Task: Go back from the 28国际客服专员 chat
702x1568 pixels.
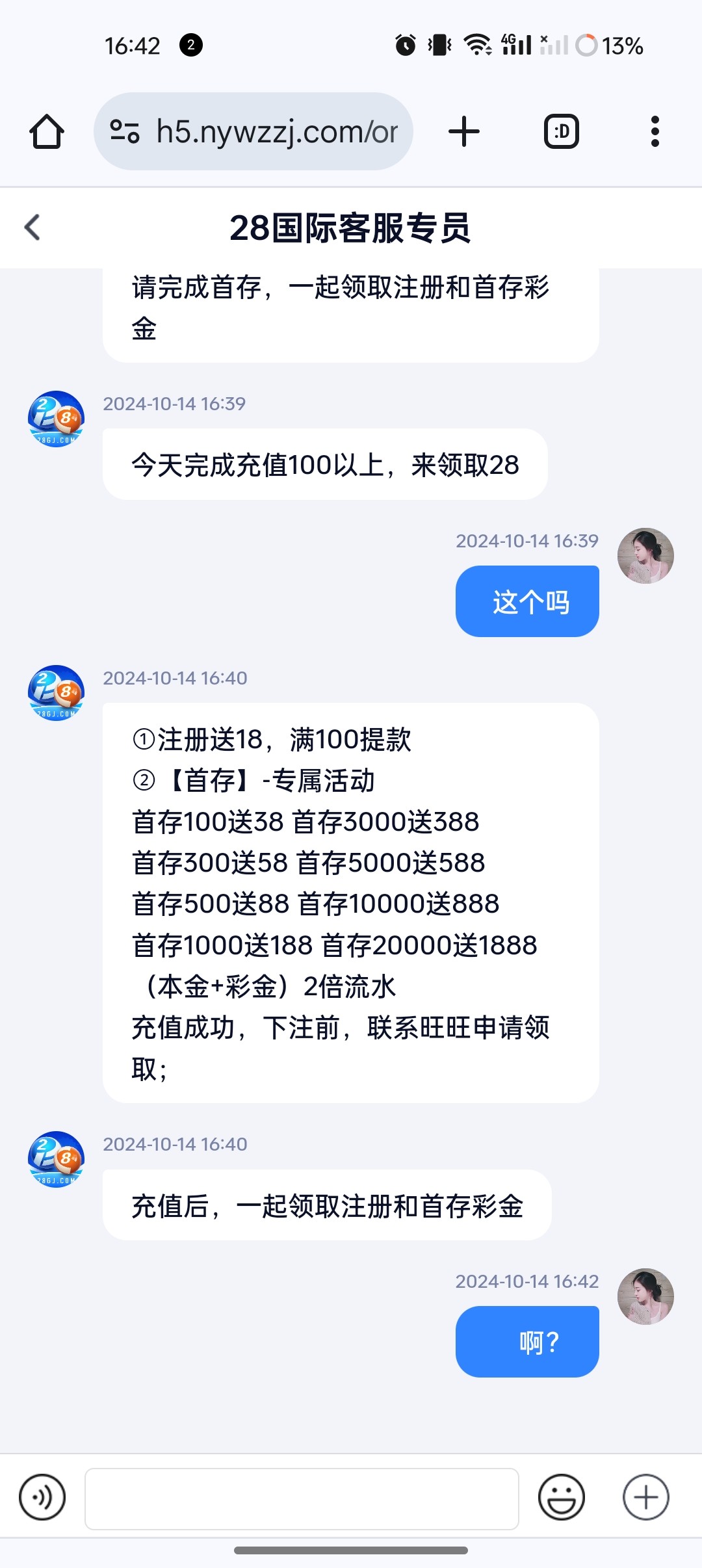Action: (32, 228)
